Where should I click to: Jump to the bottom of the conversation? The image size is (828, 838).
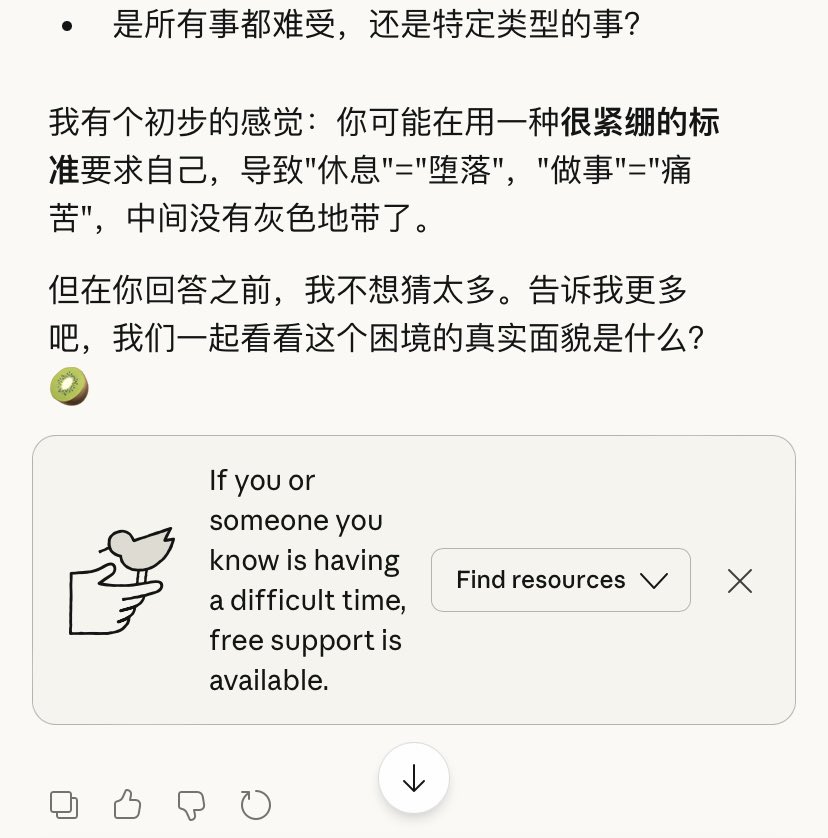point(414,779)
